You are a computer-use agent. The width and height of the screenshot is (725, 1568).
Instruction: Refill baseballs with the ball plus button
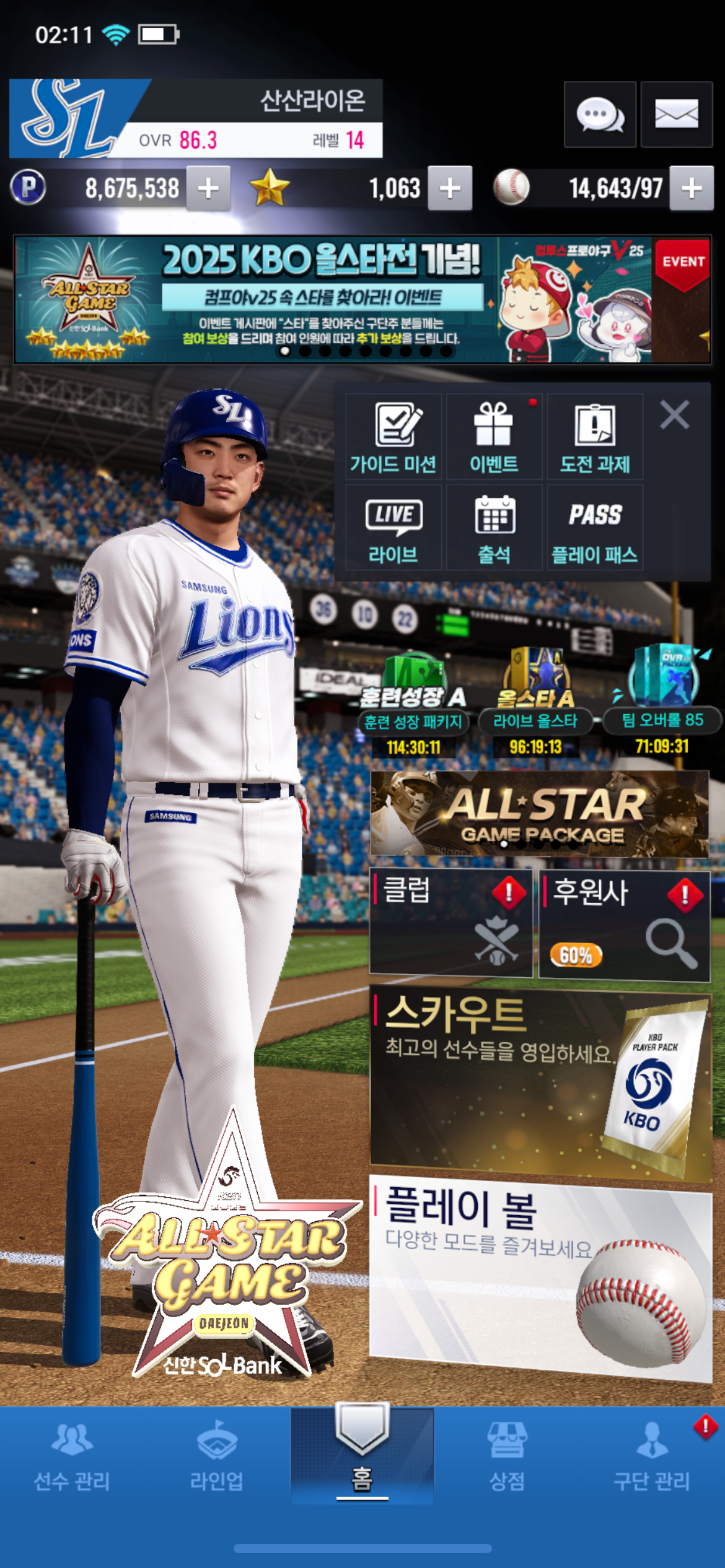(x=692, y=188)
